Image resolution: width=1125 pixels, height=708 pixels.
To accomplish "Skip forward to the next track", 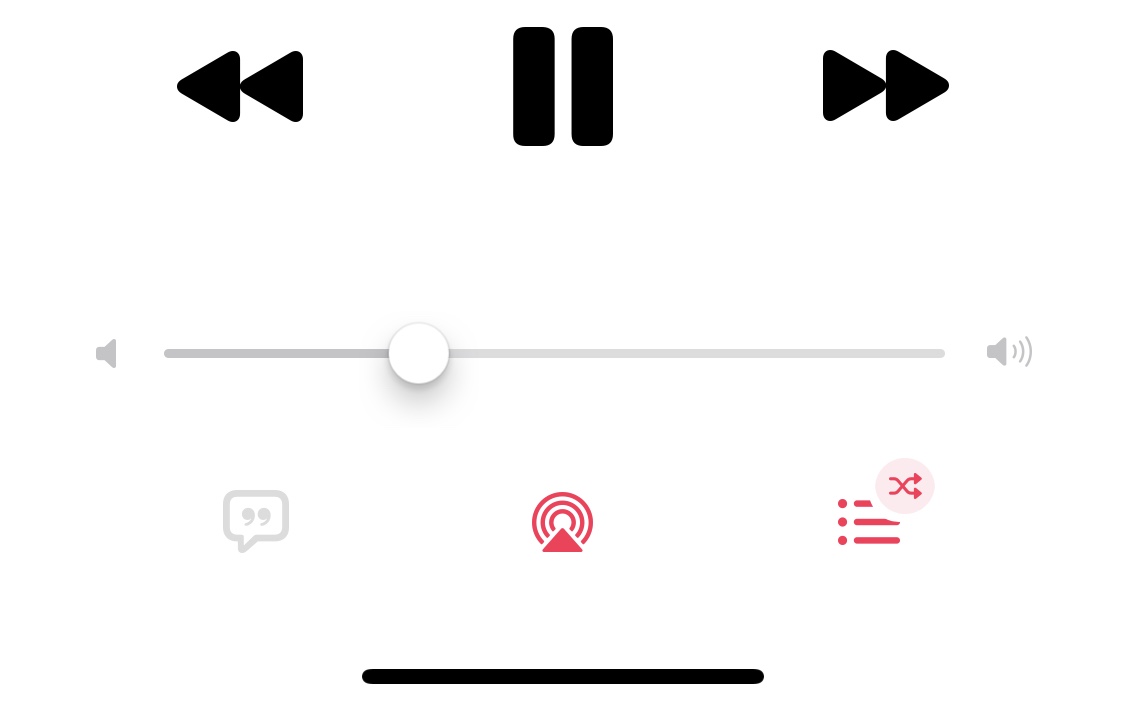I will [885, 87].
